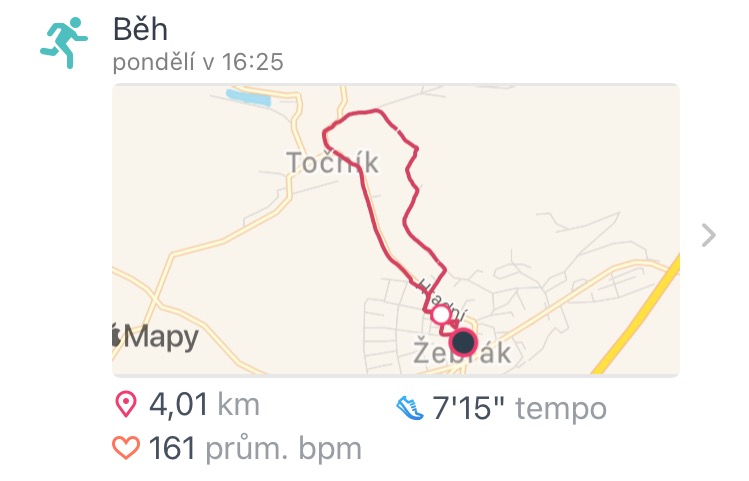Open the Běh run route map
This screenshot has width=749, height=481.
pos(395,230)
